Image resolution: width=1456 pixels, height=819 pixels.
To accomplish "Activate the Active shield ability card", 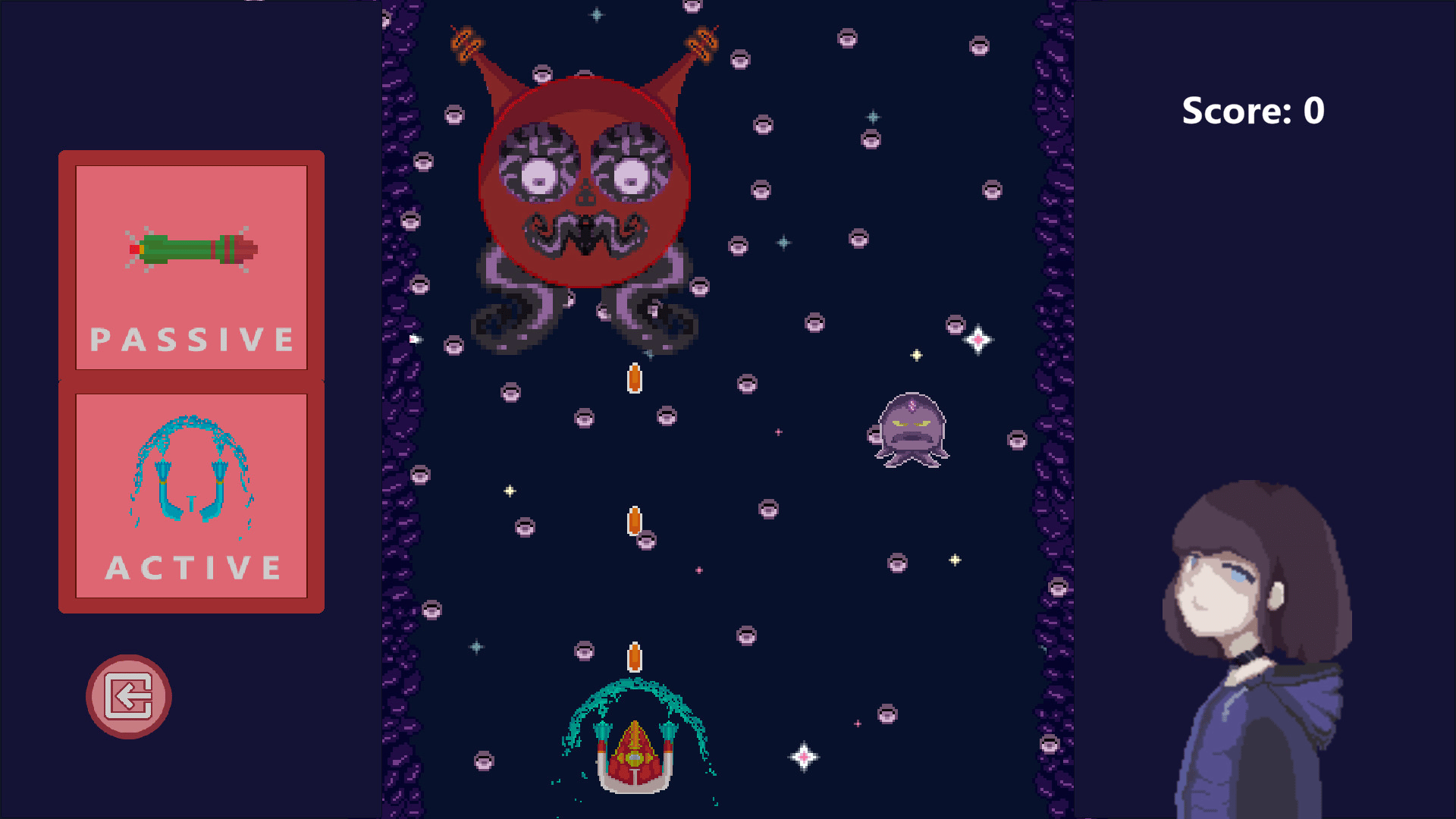I will click(x=191, y=495).
